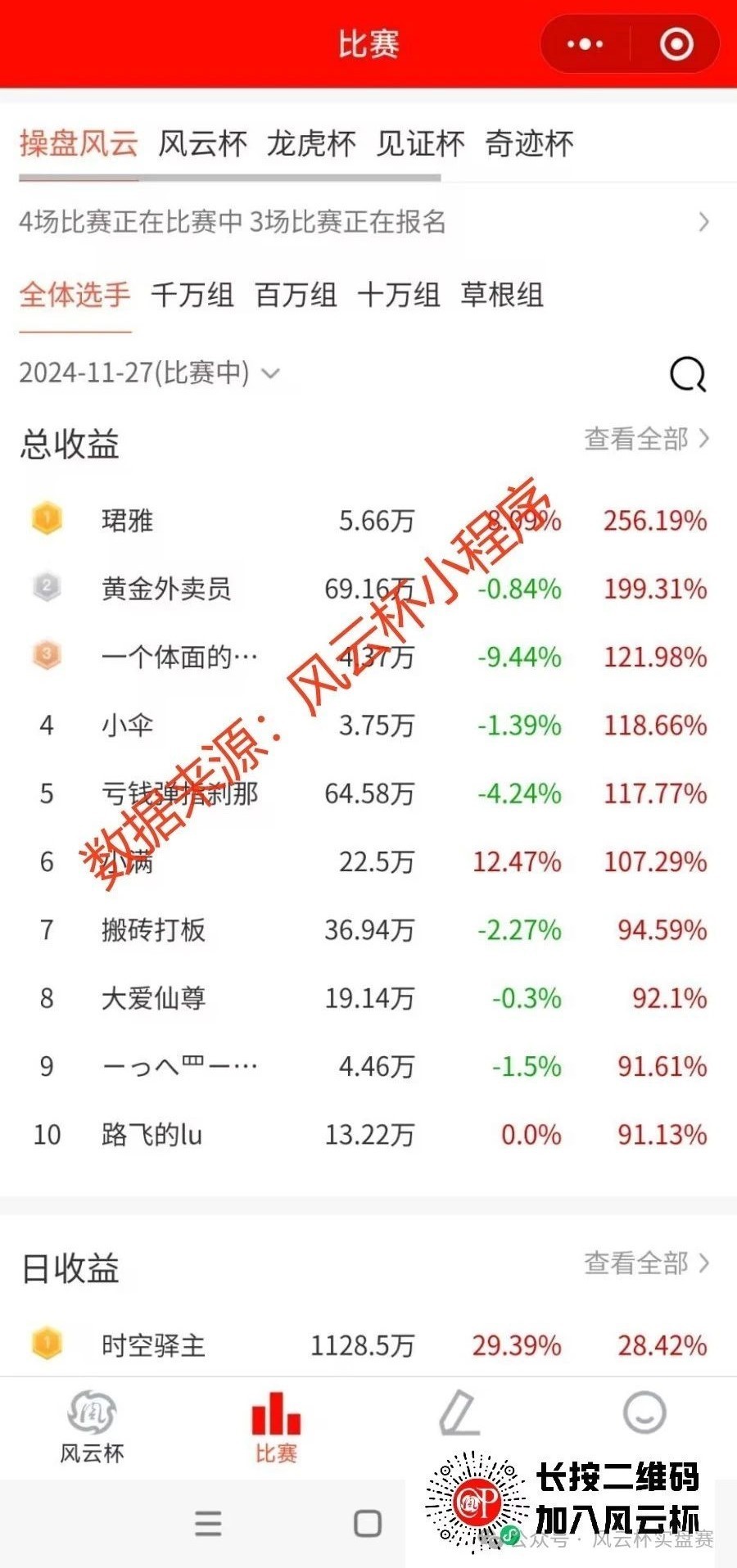Select the 奇迹杯 tab
This screenshot has width=737, height=1568.
click(x=529, y=144)
